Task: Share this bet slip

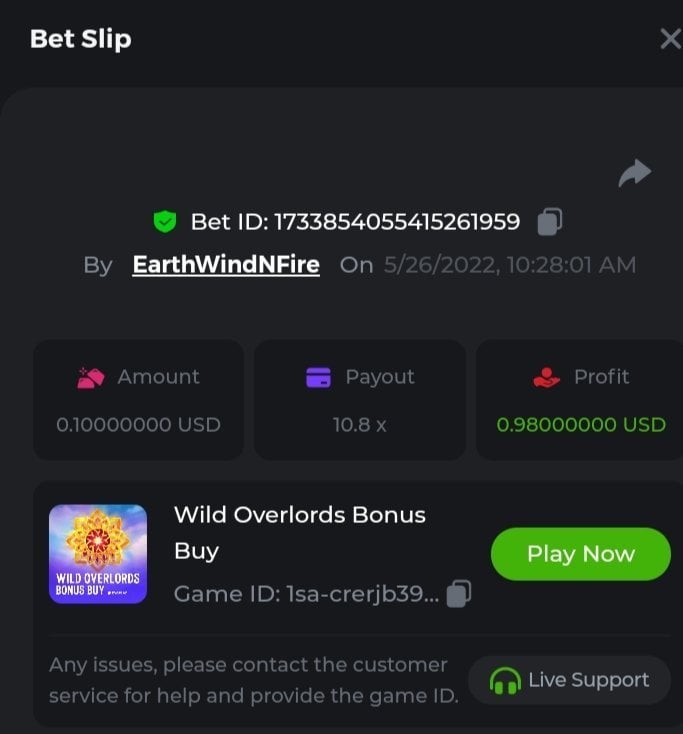Action: click(x=634, y=173)
